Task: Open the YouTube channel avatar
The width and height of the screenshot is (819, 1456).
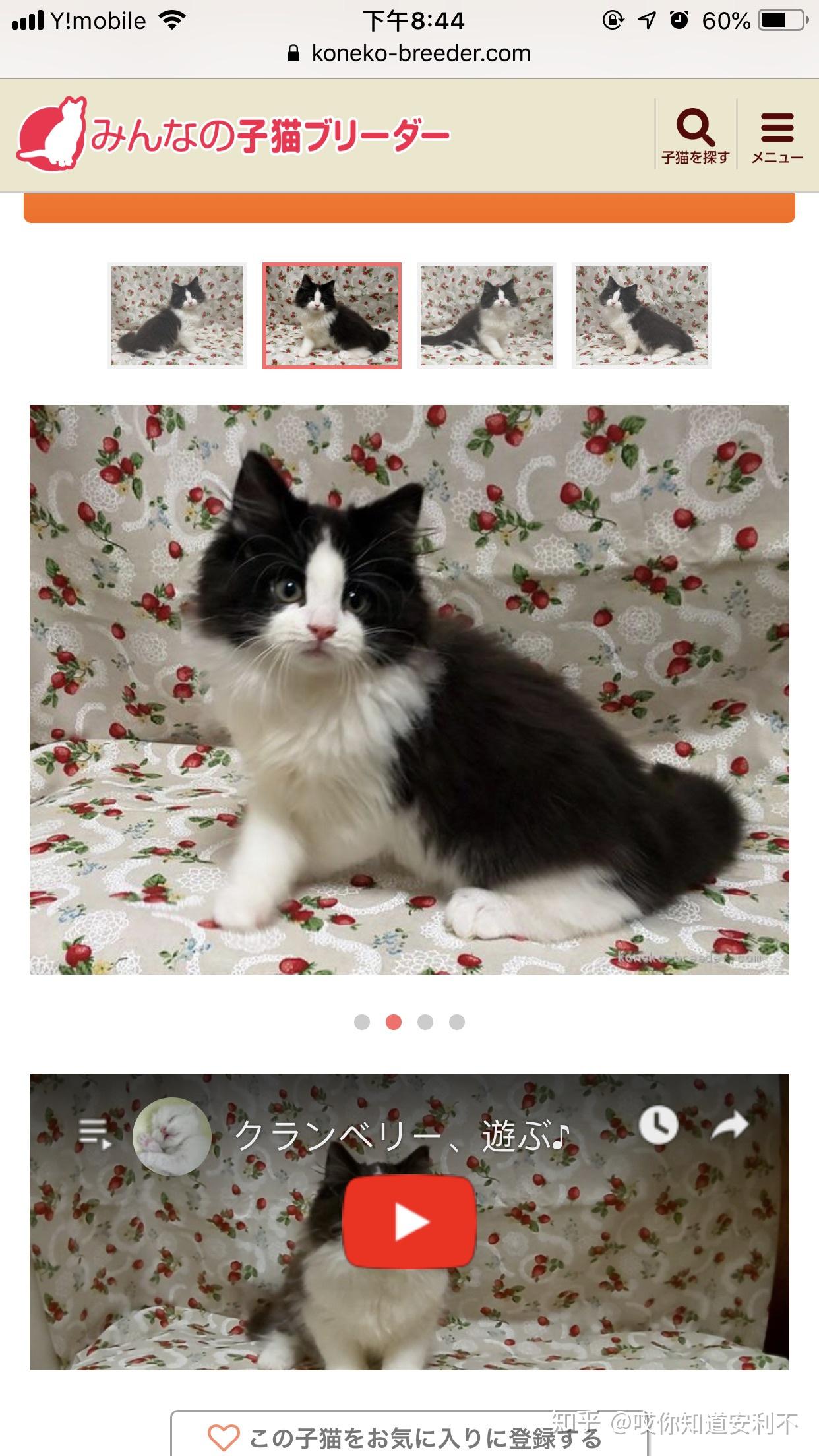Action: 172,1136
